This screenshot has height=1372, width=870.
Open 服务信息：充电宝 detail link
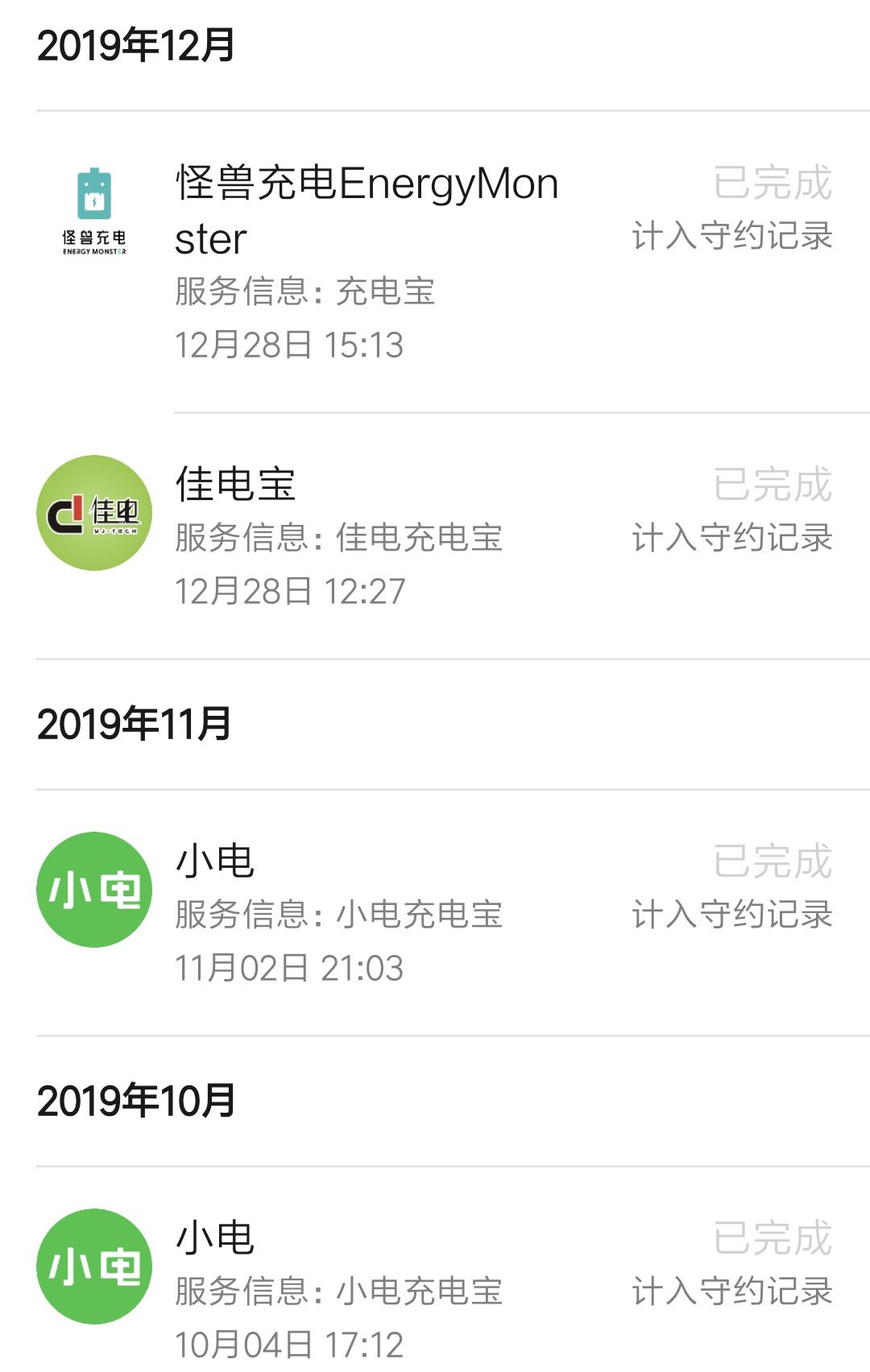point(306,295)
